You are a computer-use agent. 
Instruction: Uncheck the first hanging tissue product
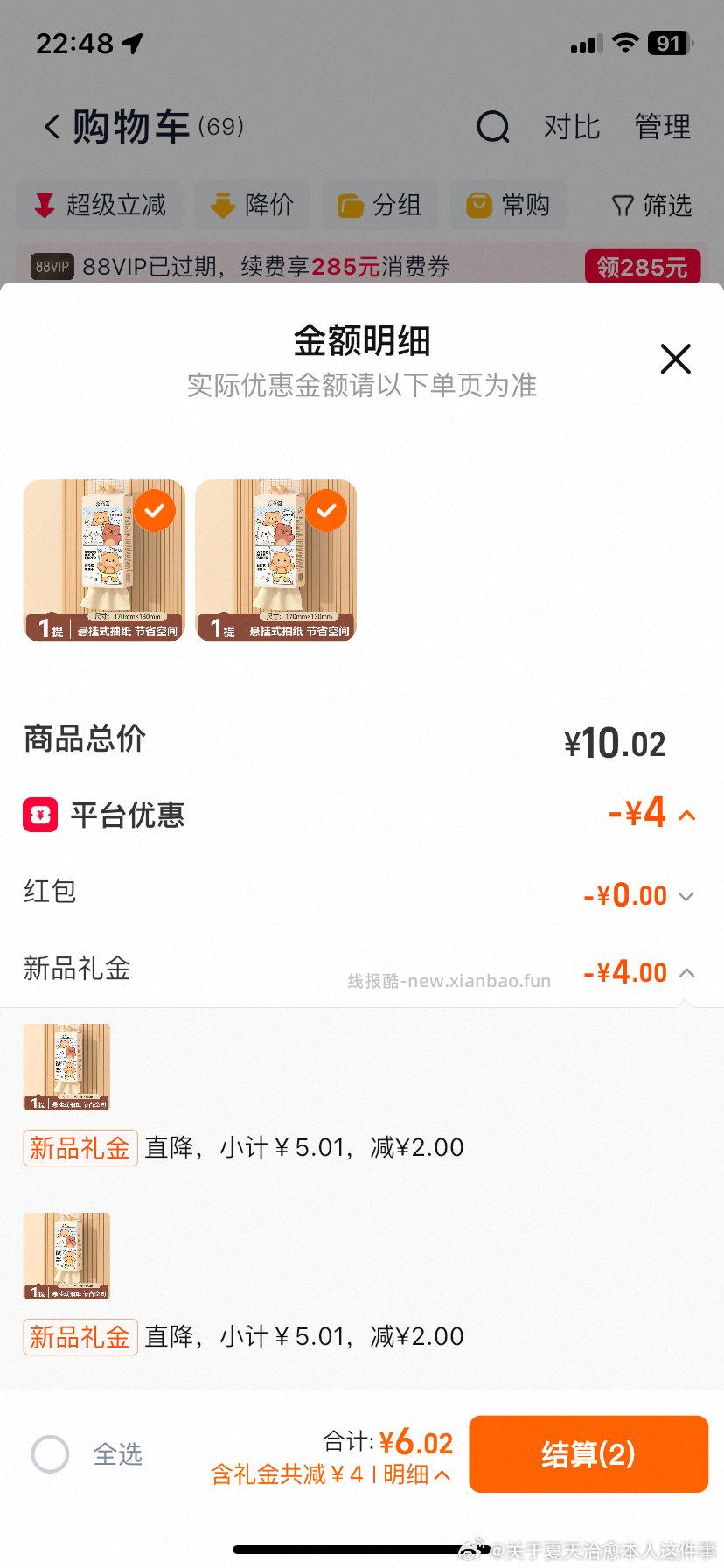pos(155,510)
